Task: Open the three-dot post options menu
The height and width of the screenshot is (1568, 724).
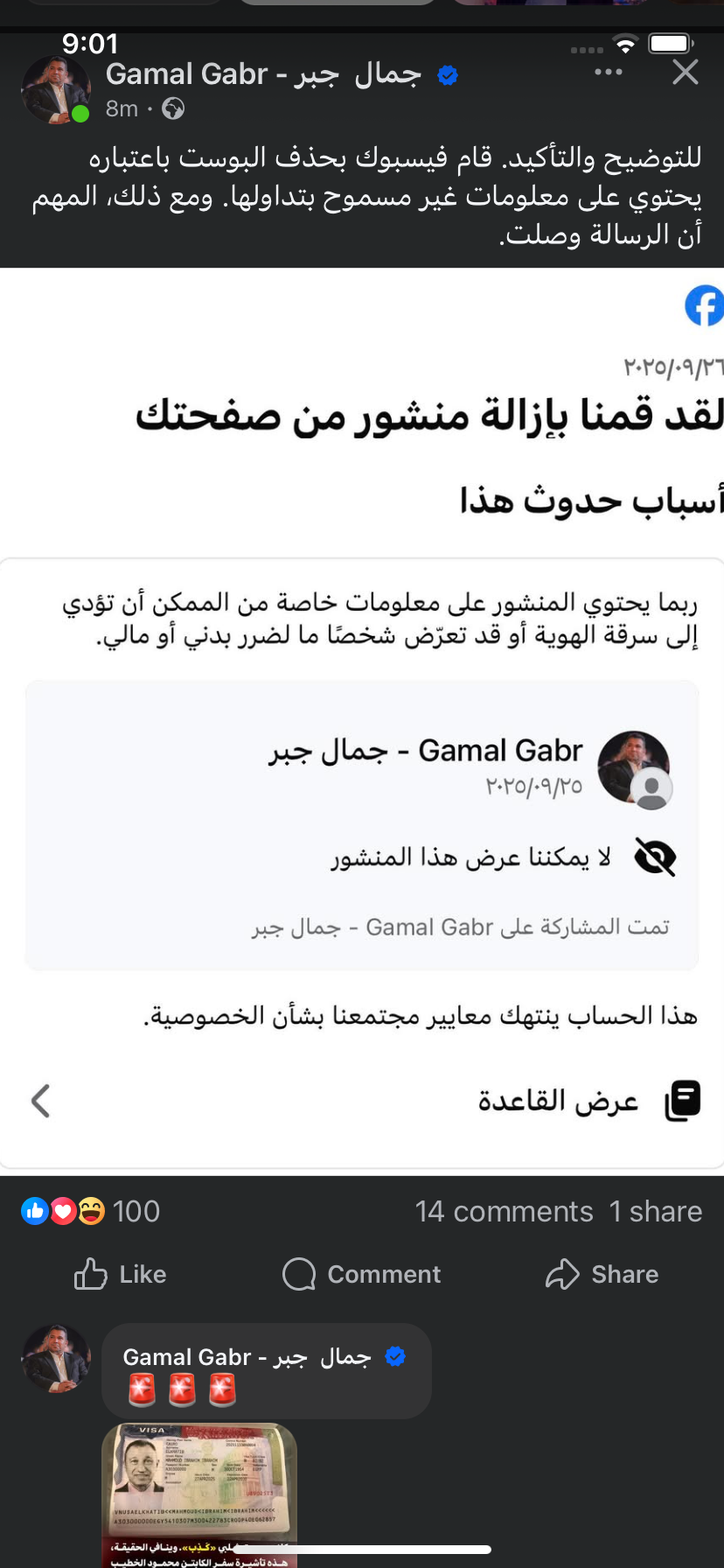Action: coord(609,73)
